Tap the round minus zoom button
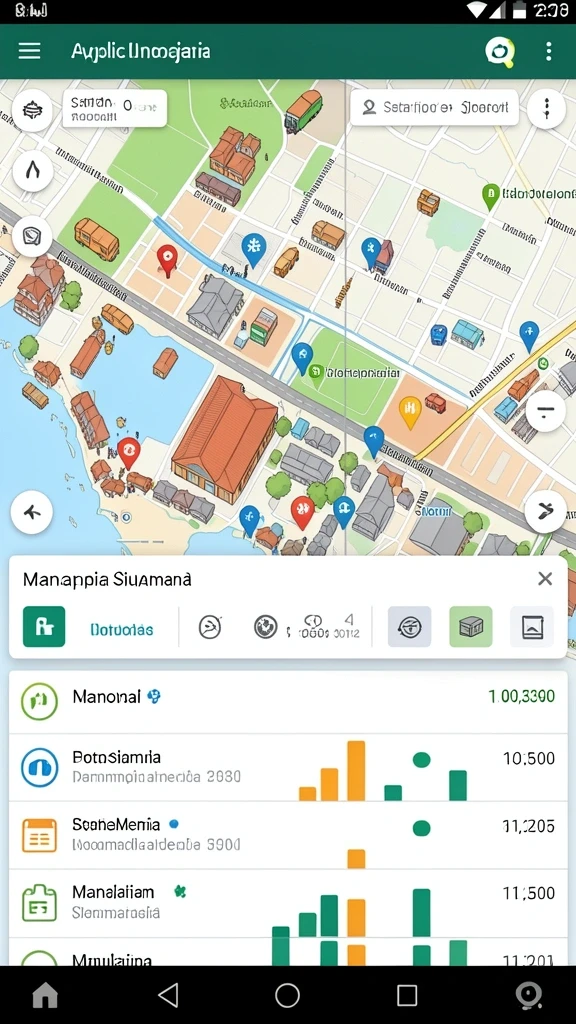Image resolution: width=576 pixels, height=1024 pixels. [x=545, y=411]
